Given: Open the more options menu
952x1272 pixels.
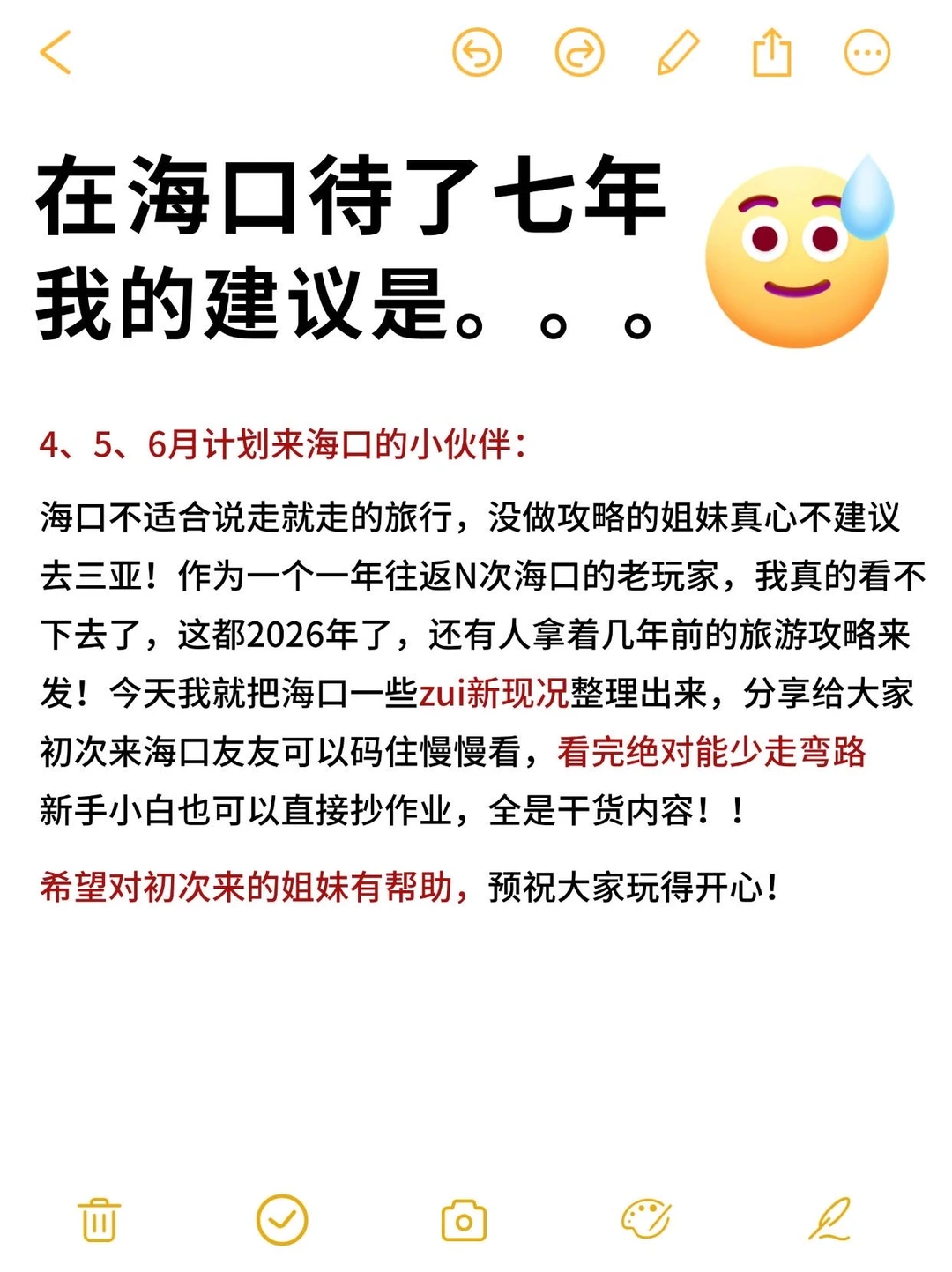Looking at the screenshot, I should (865, 52).
